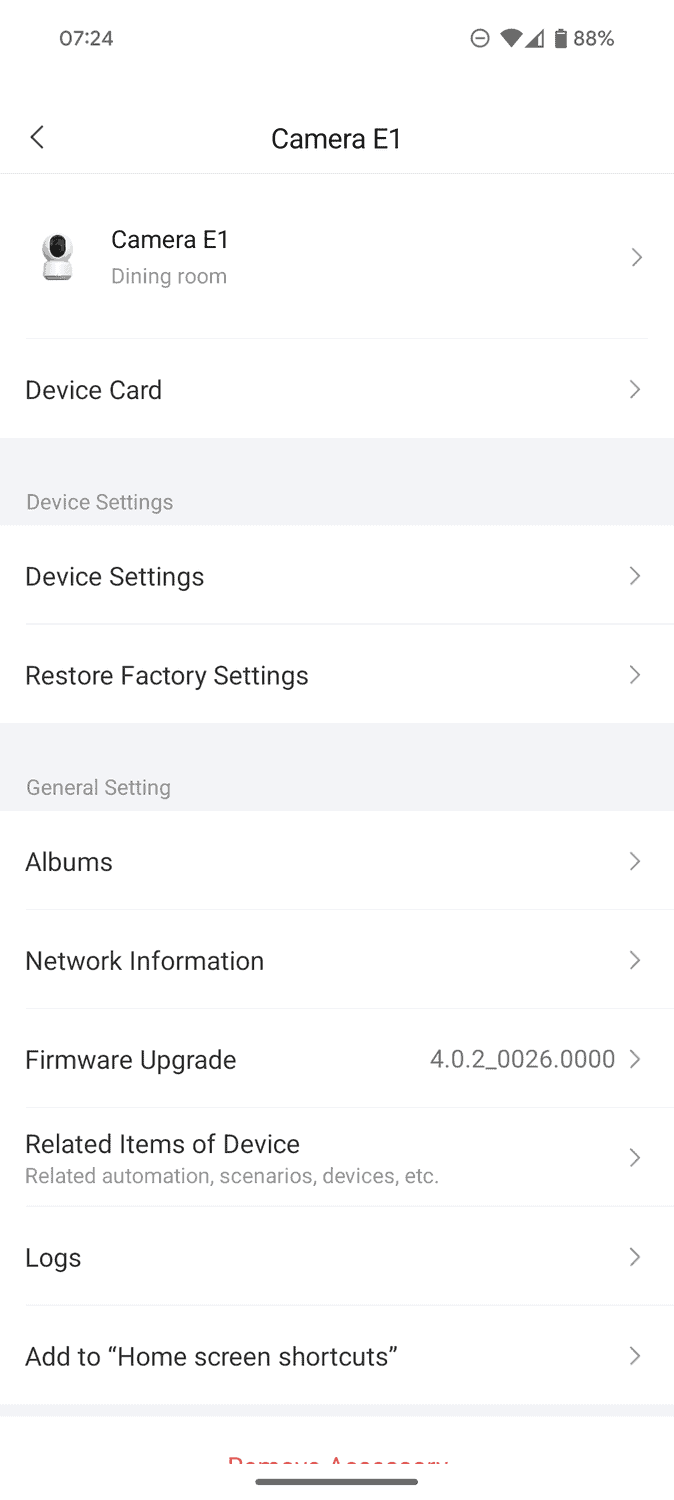Open Firmware Upgrade

(336, 1059)
